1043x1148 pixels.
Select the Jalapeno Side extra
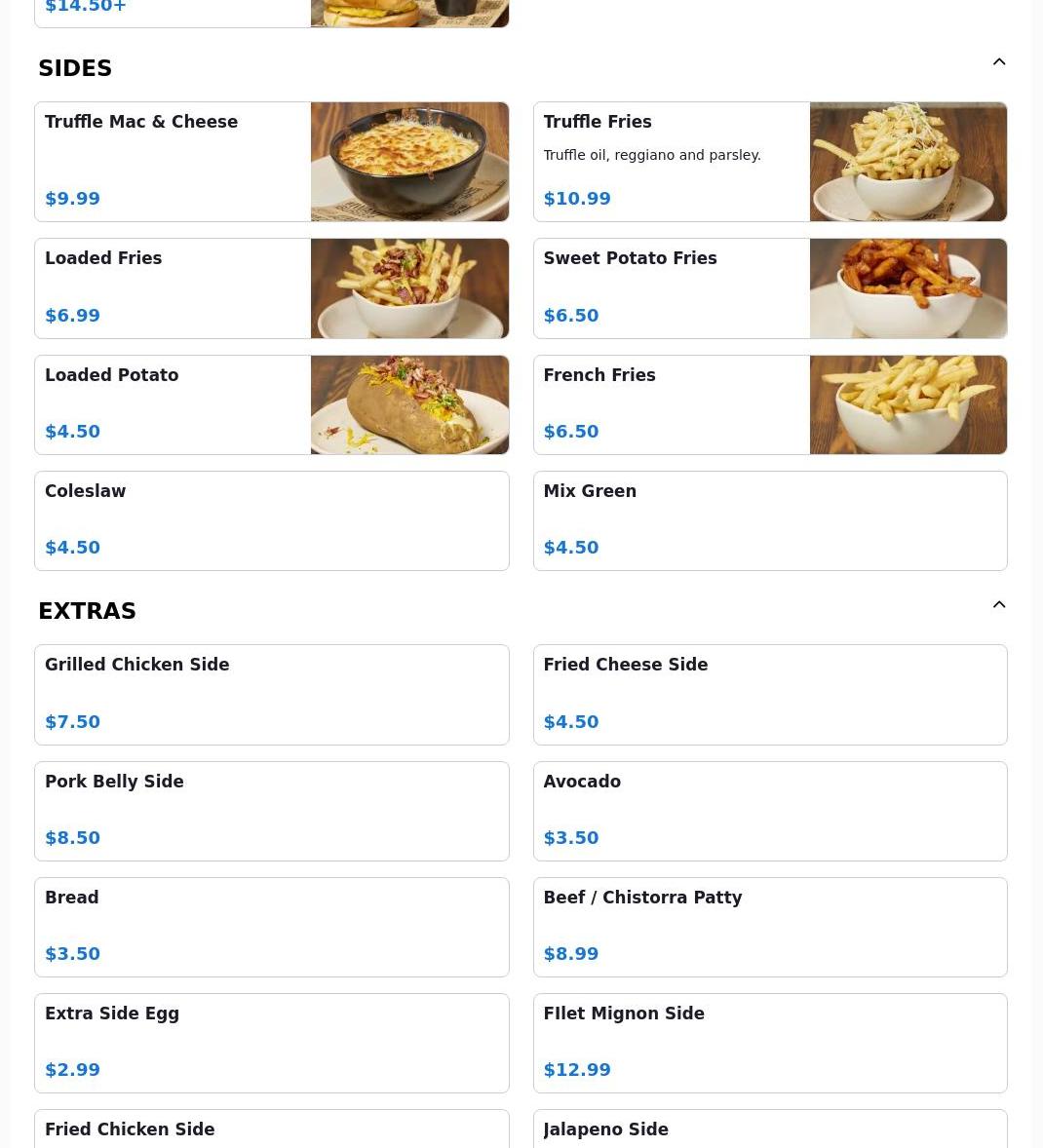click(770, 1129)
